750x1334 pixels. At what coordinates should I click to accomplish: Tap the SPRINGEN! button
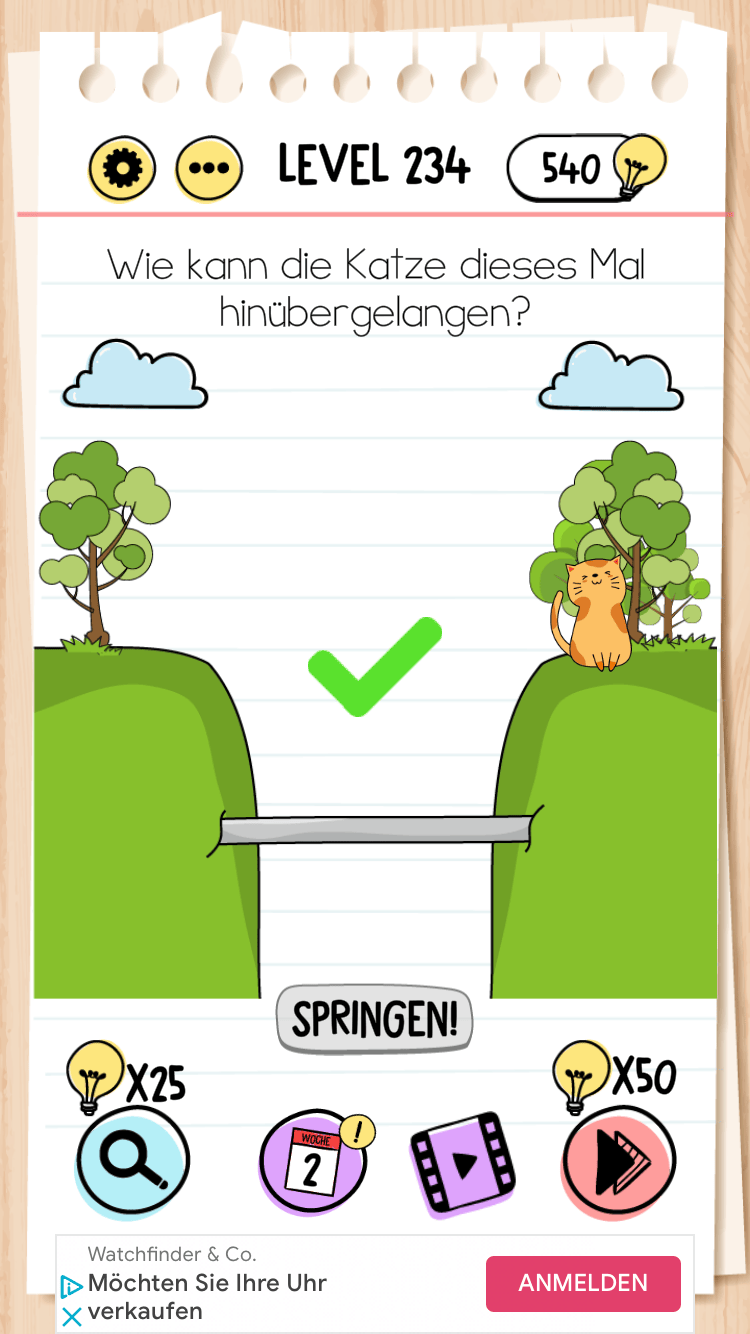pos(374,1019)
